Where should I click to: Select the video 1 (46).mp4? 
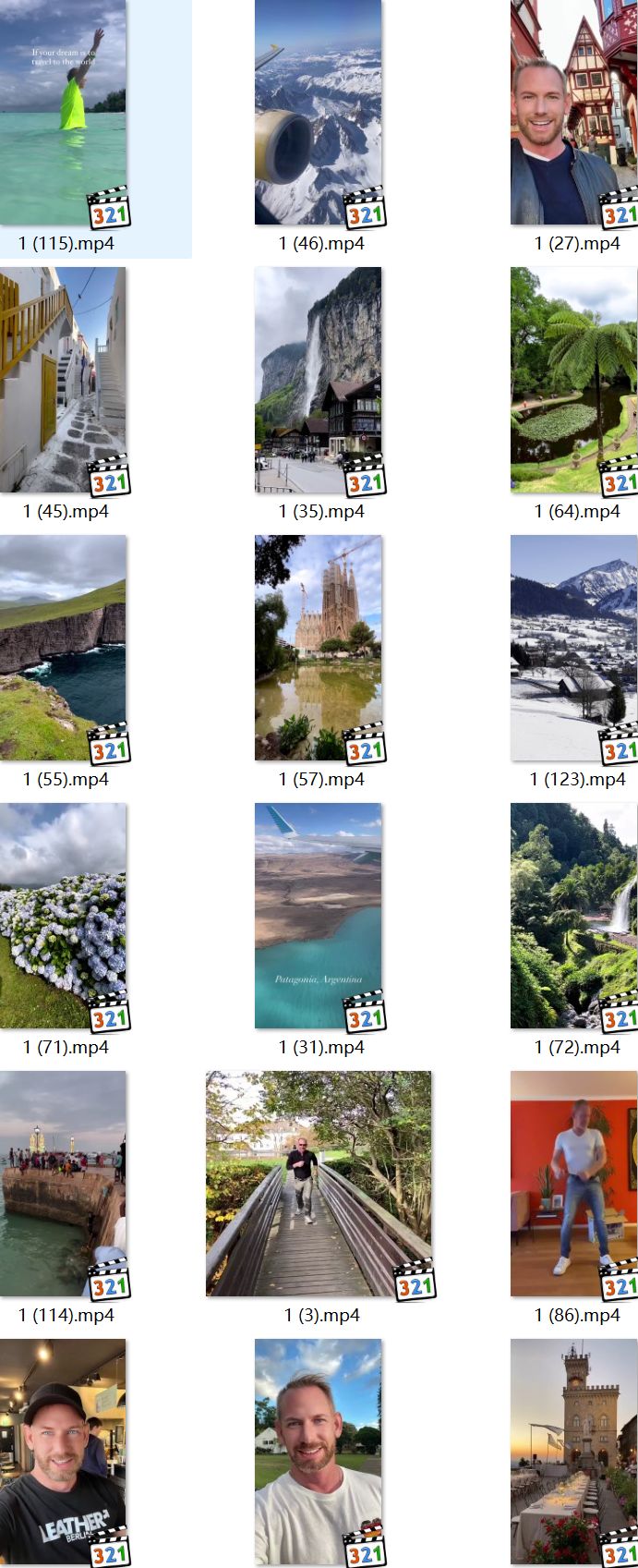(x=319, y=113)
